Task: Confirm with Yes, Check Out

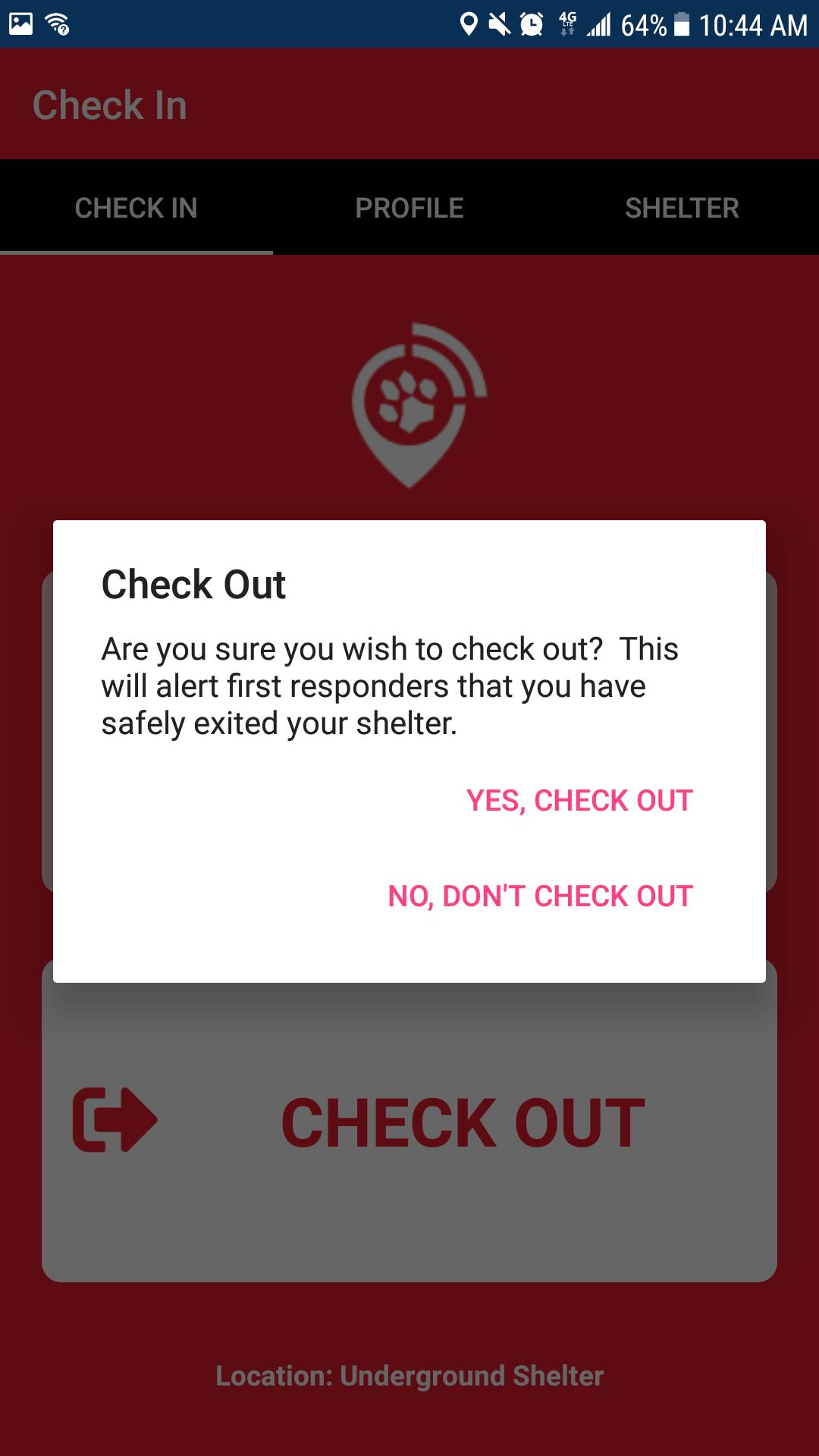Action: [579, 801]
